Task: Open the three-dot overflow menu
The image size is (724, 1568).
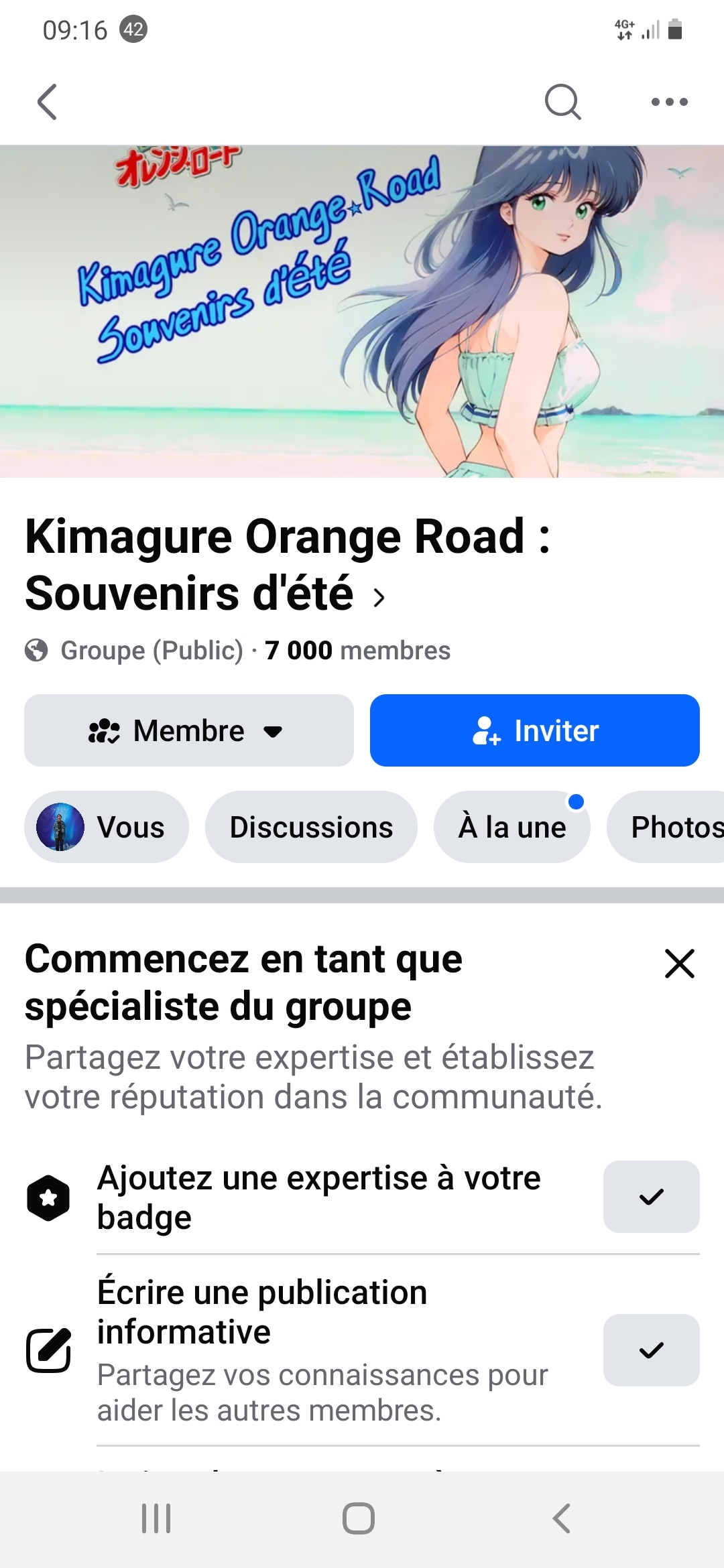Action: click(x=669, y=102)
